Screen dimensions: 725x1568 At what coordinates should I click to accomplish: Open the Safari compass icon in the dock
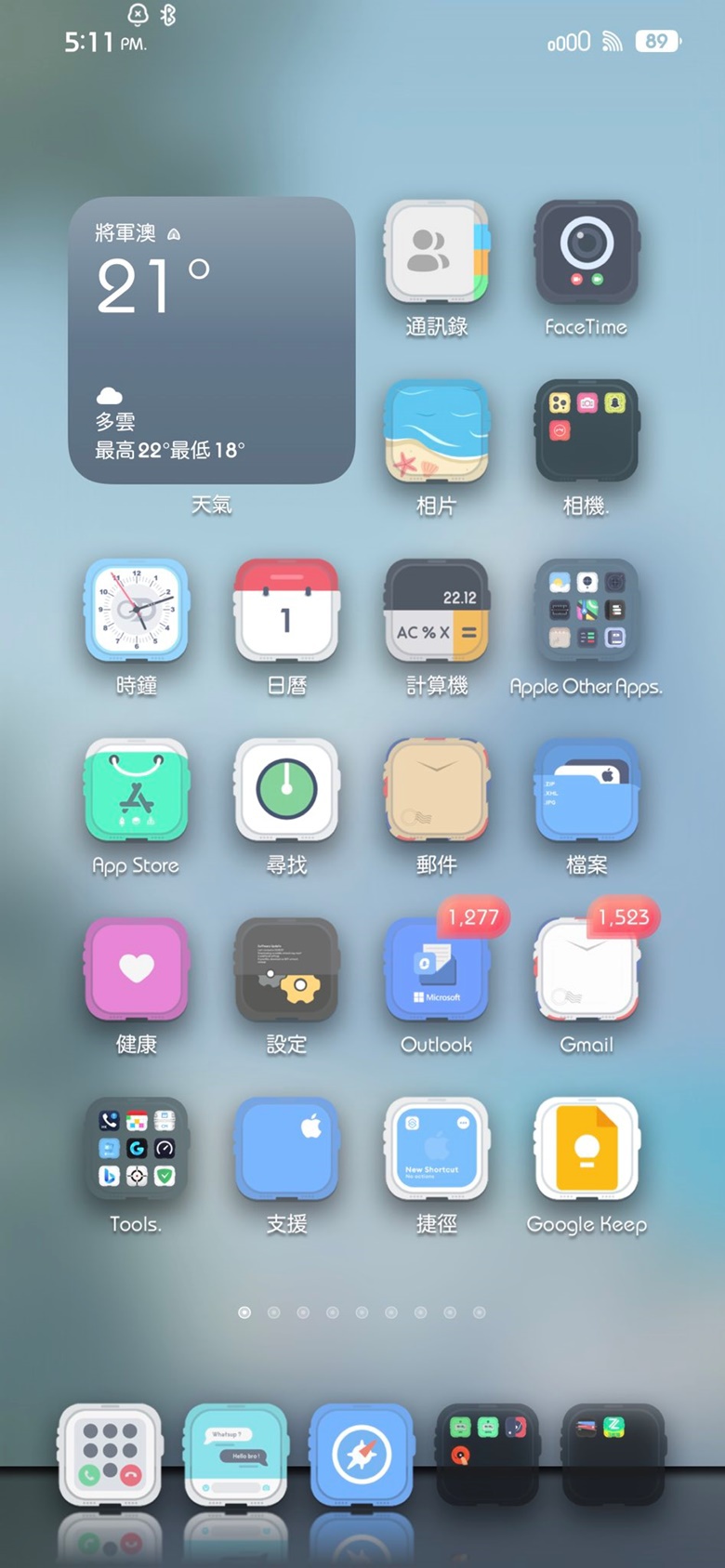tap(362, 1455)
